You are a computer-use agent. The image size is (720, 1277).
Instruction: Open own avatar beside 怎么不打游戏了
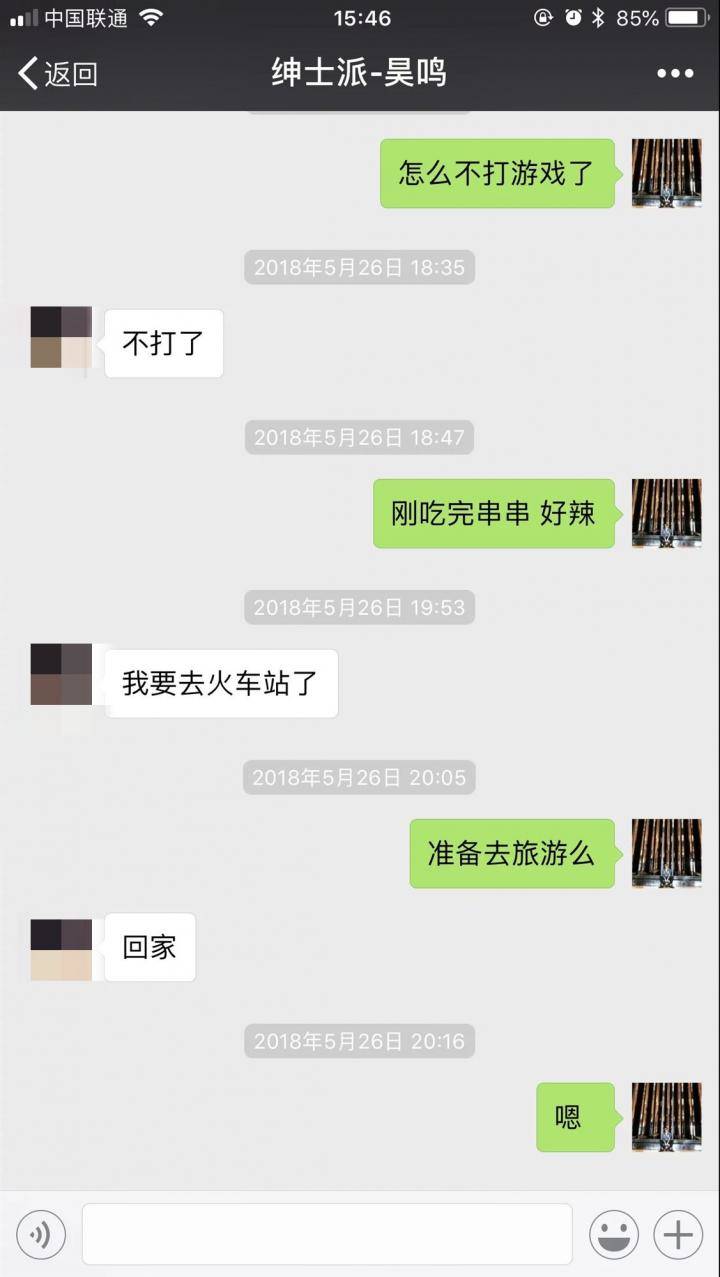tap(666, 173)
